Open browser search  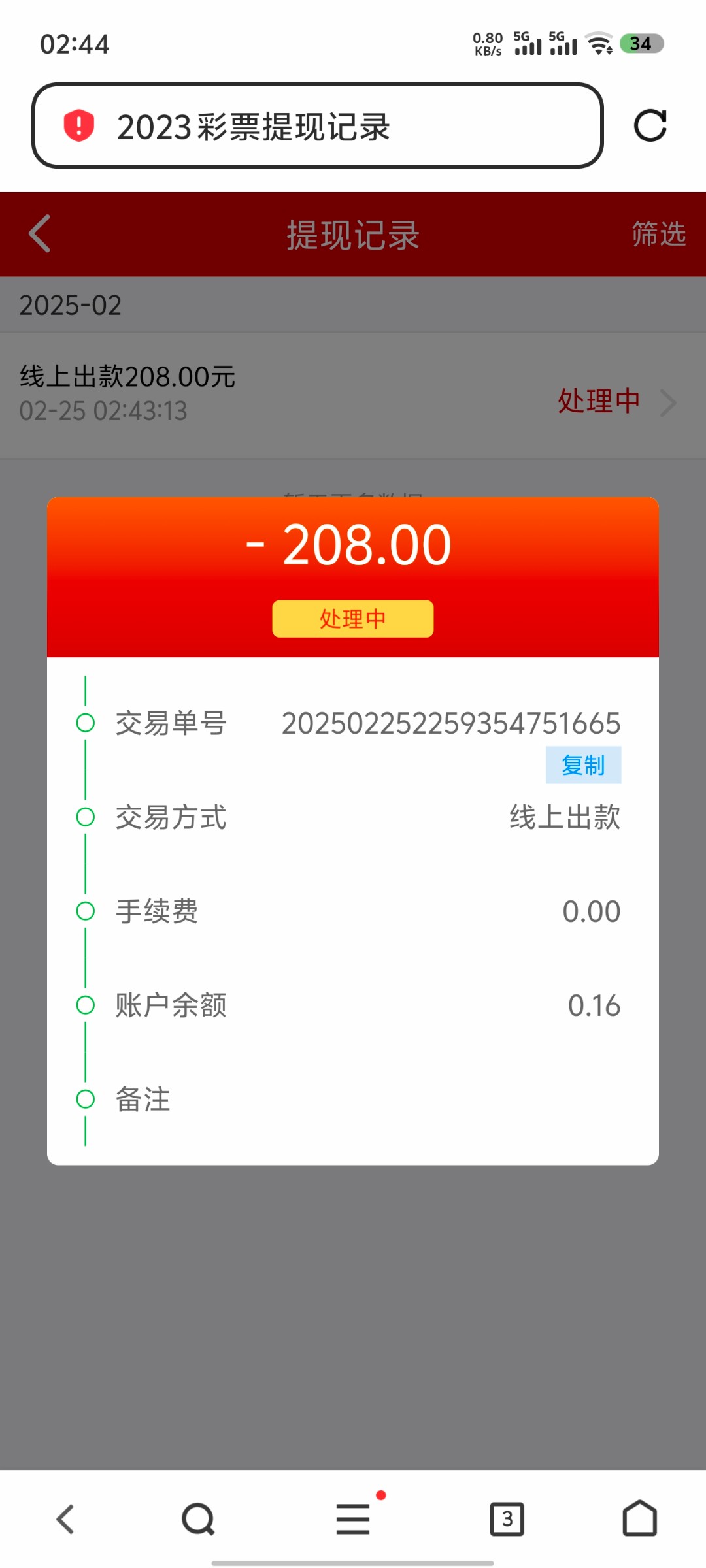198,1518
